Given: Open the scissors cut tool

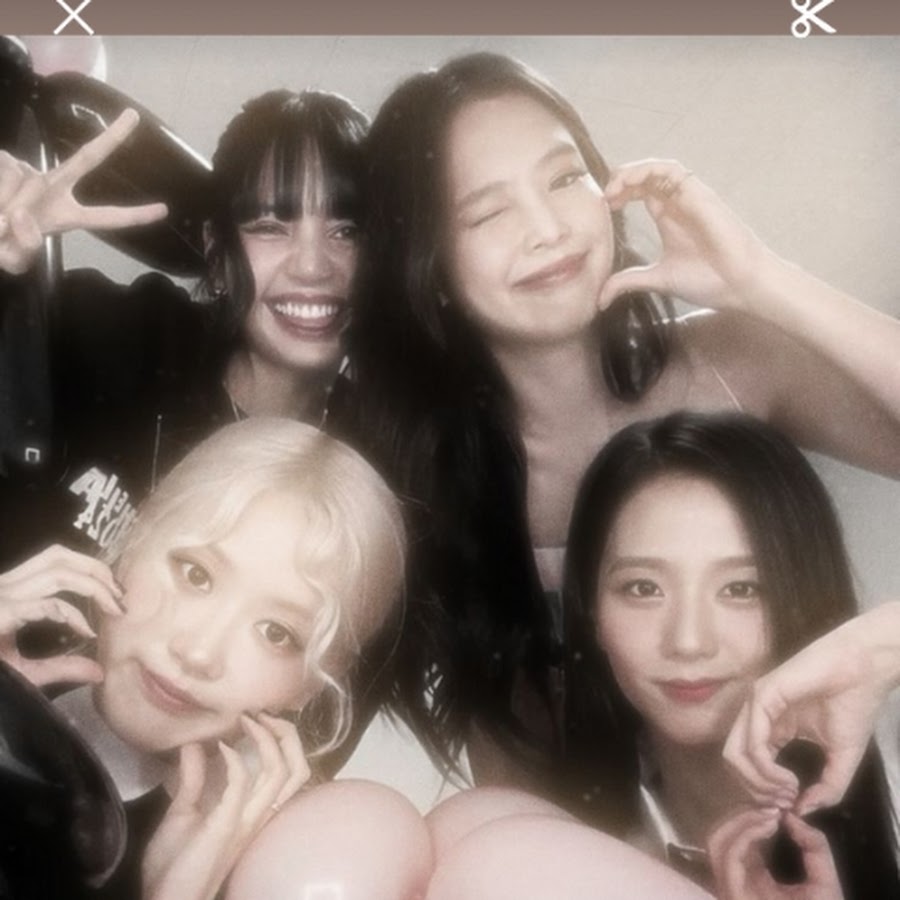Looking at the screenshot, I should pos(812,16).
